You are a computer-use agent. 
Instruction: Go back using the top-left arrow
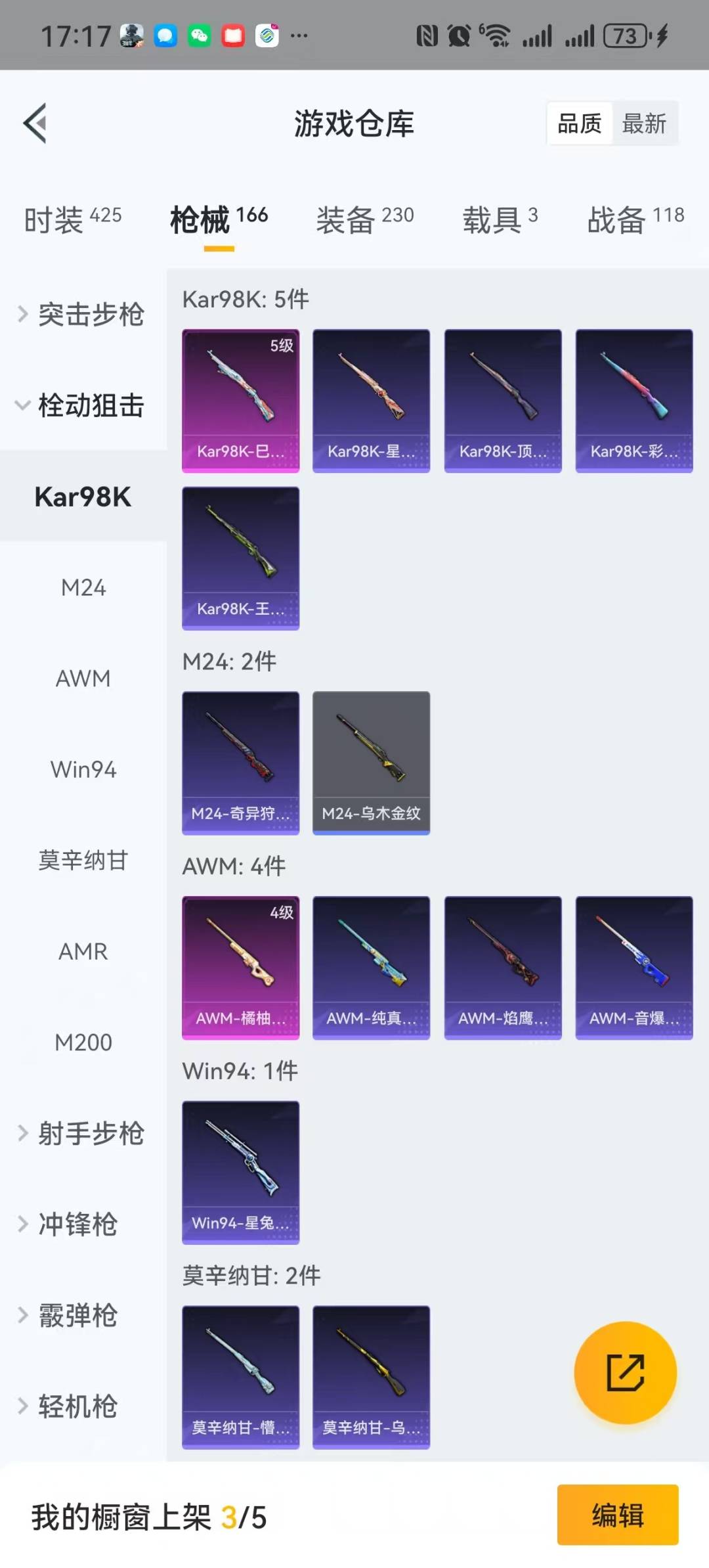coord(35,123)
